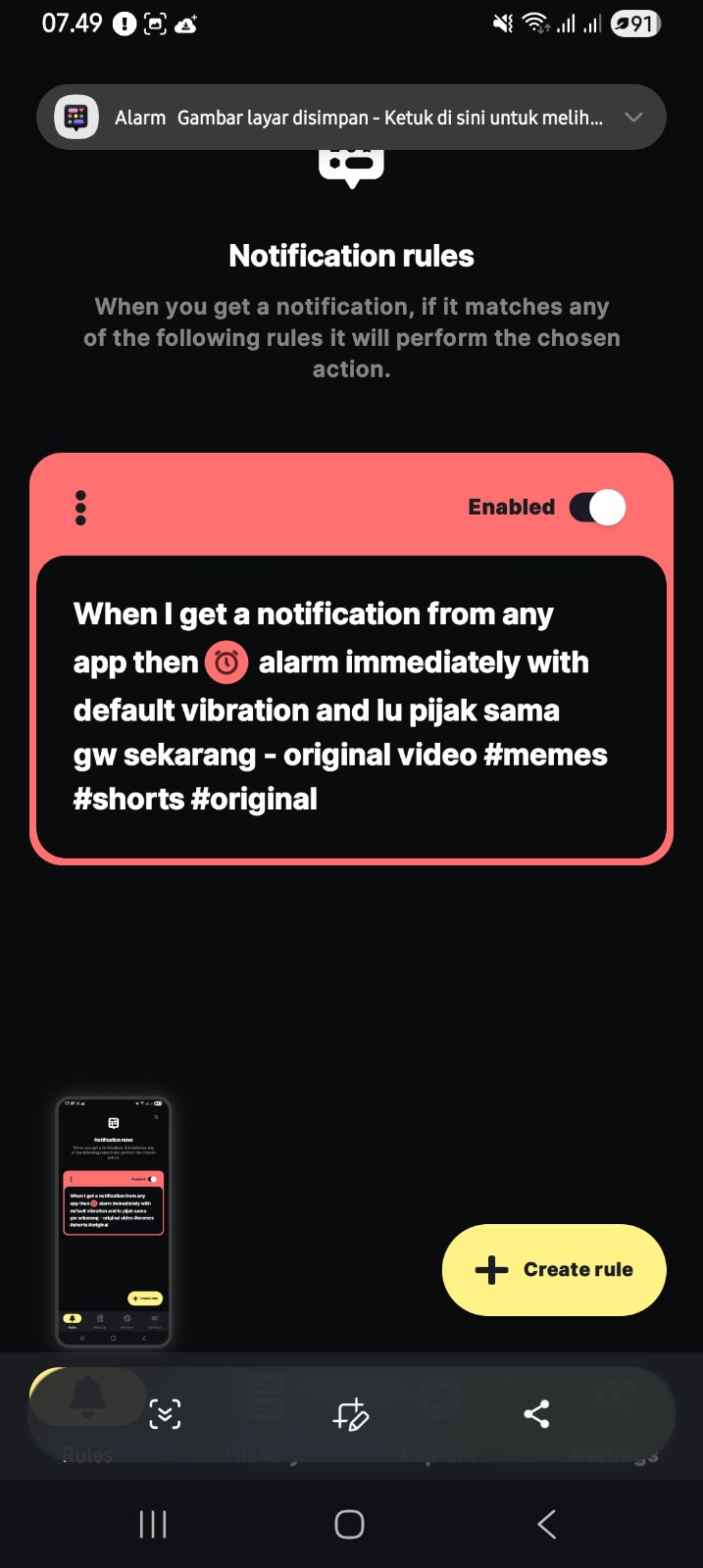The width and height of the screenshot is (703, 1568).
Task: Disable the Enabled rule toggle
Action: [597, 508]
